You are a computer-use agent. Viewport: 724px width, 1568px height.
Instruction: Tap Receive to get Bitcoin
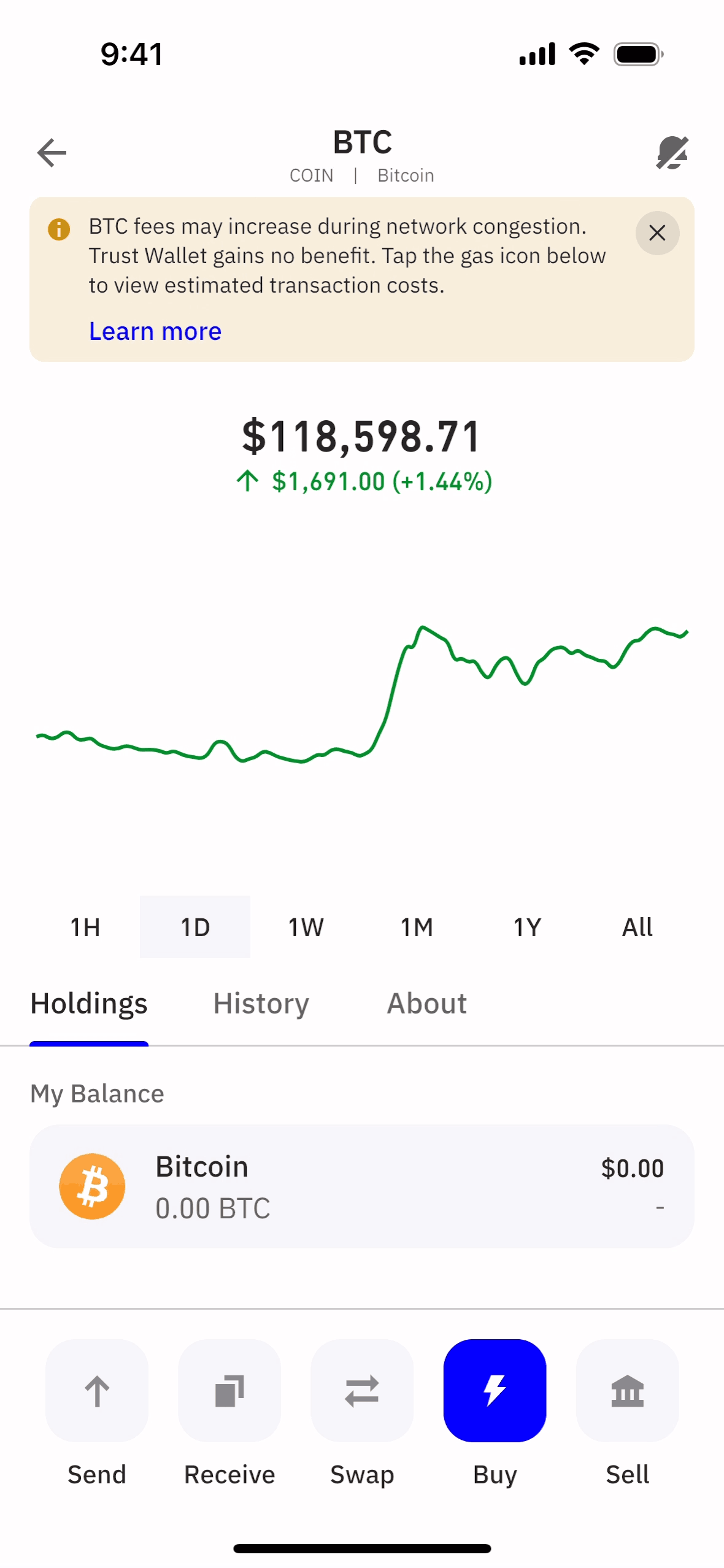(x=229, y=1391)
